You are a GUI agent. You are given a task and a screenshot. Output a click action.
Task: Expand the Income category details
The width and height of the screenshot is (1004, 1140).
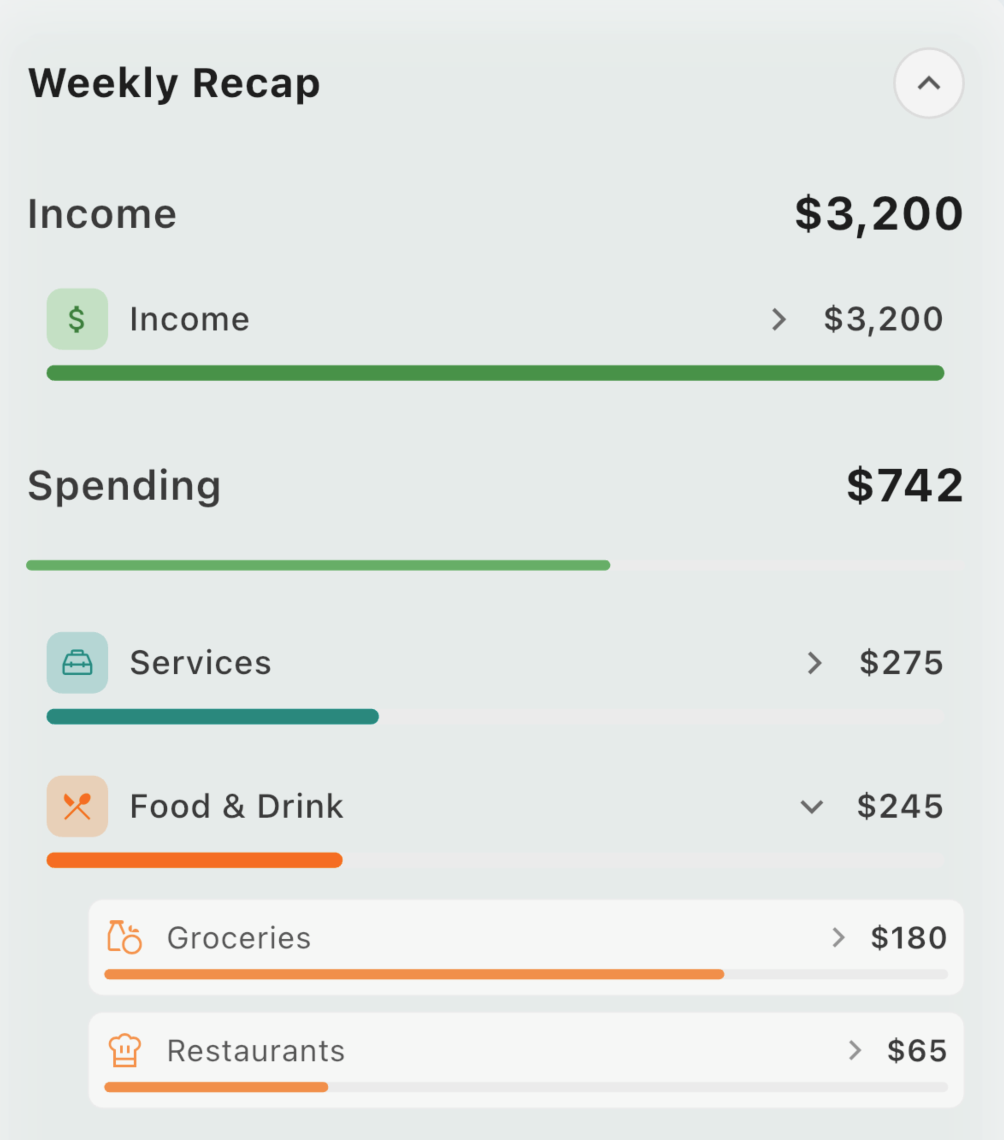(778, 318)
